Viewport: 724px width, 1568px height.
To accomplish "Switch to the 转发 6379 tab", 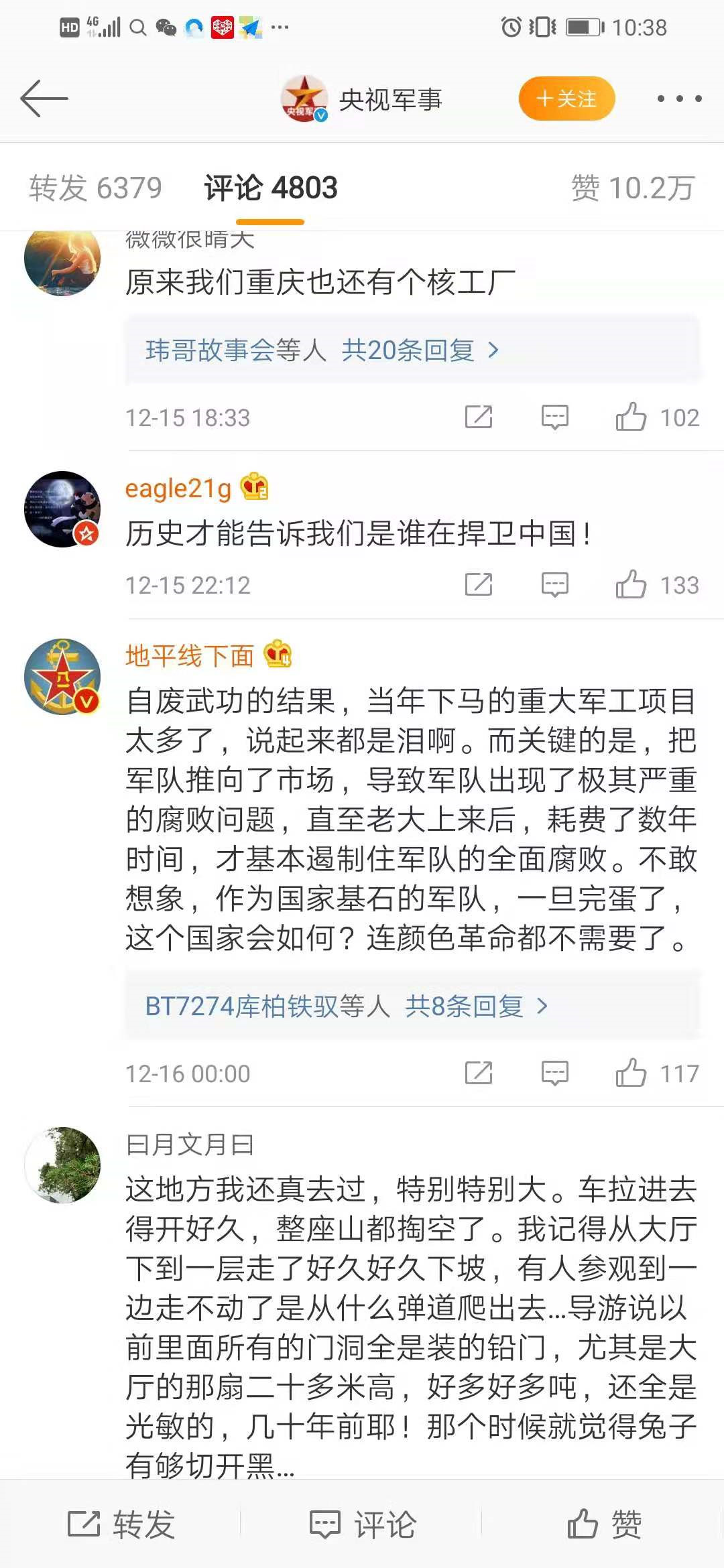I will pos(95,188).
